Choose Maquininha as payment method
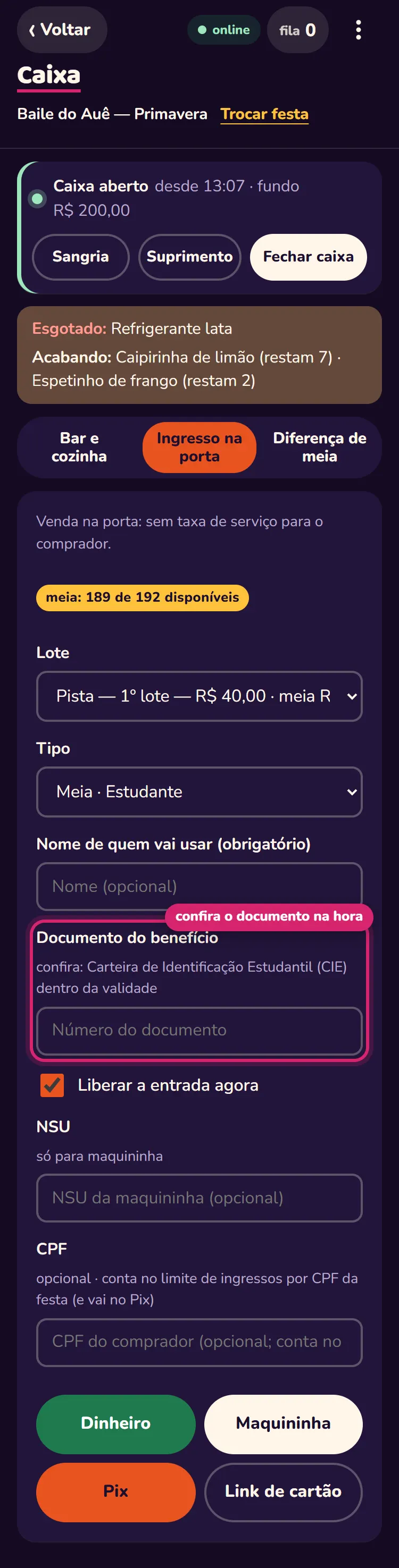The height and width of the screenshot is (1568, 399). click(x=283, y=1423)
